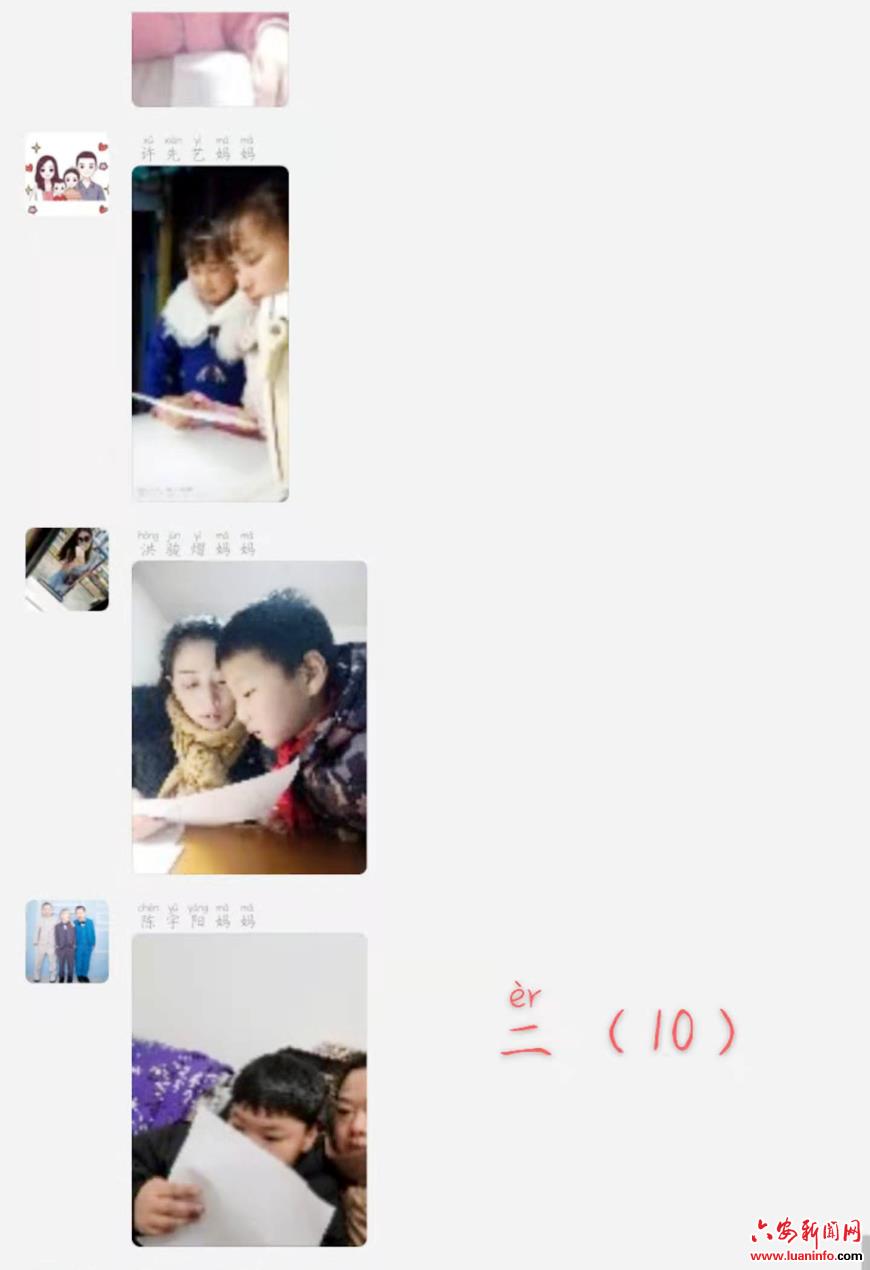Open 陈宇阳妈妈's profile avatar
The image size is (870, 1270).
67,941
